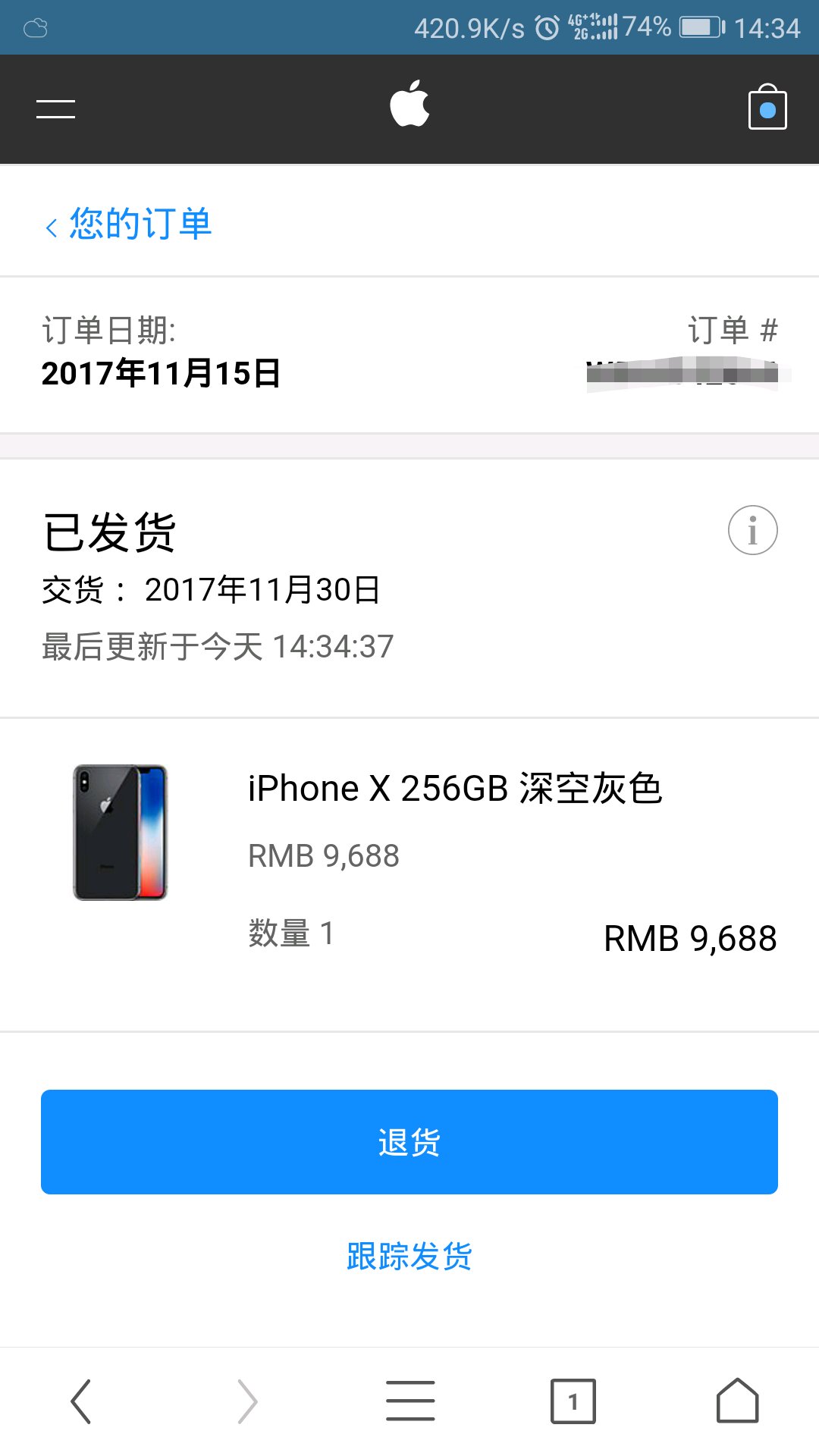Tap the 退货 button

(409, 1141)
